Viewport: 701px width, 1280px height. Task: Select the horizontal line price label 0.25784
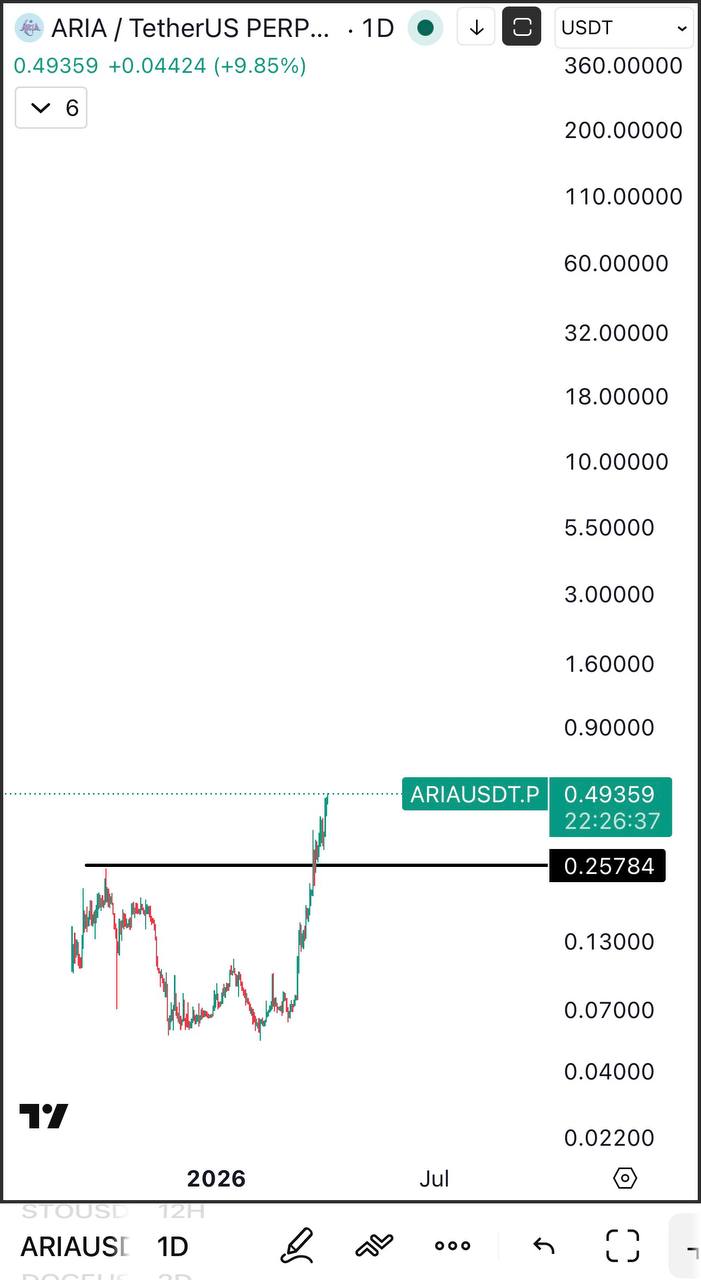(607, 866)
